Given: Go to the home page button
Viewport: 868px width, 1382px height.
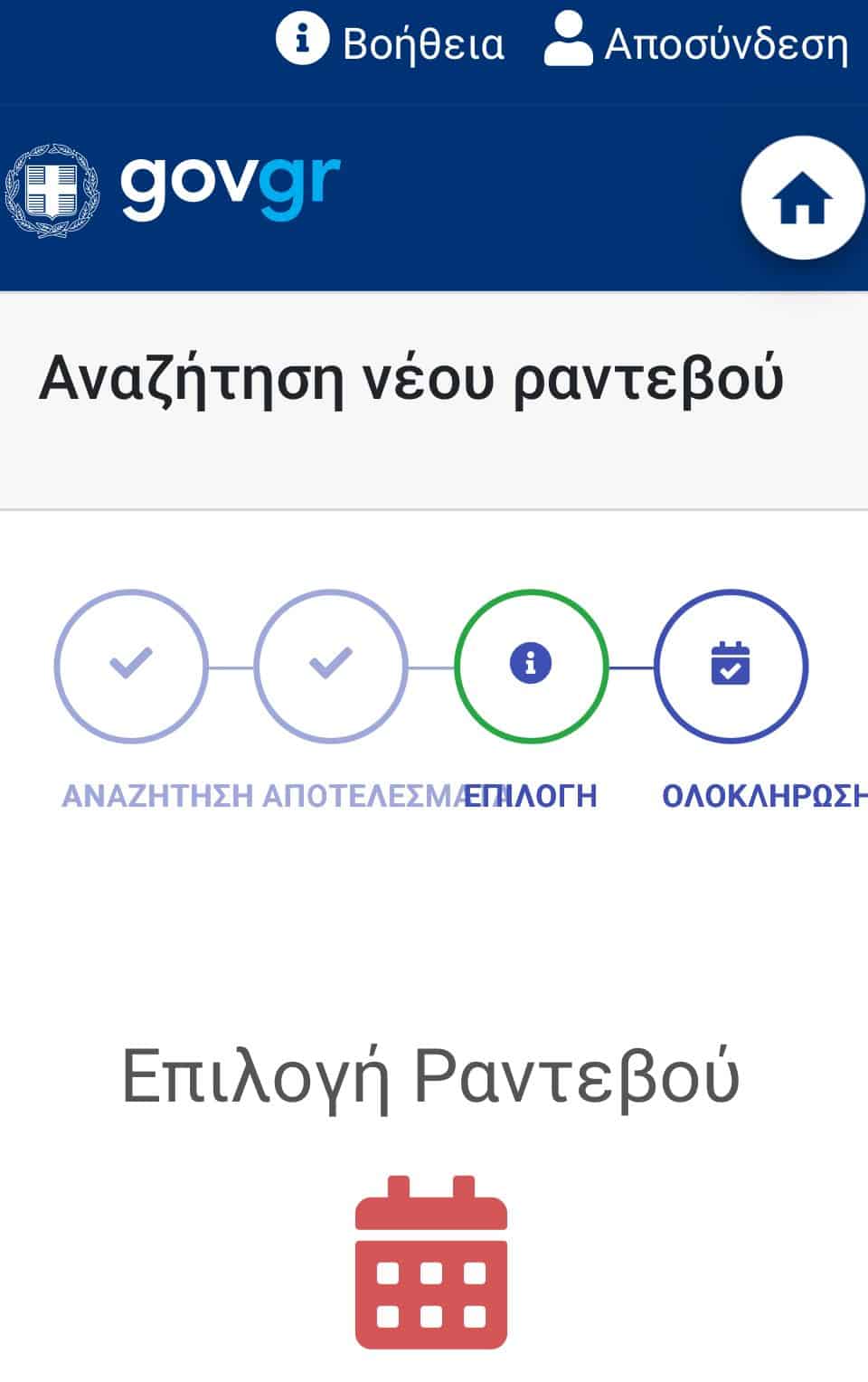Looking at the screenshot, I should pyautogui.click(x=802, y=198).
